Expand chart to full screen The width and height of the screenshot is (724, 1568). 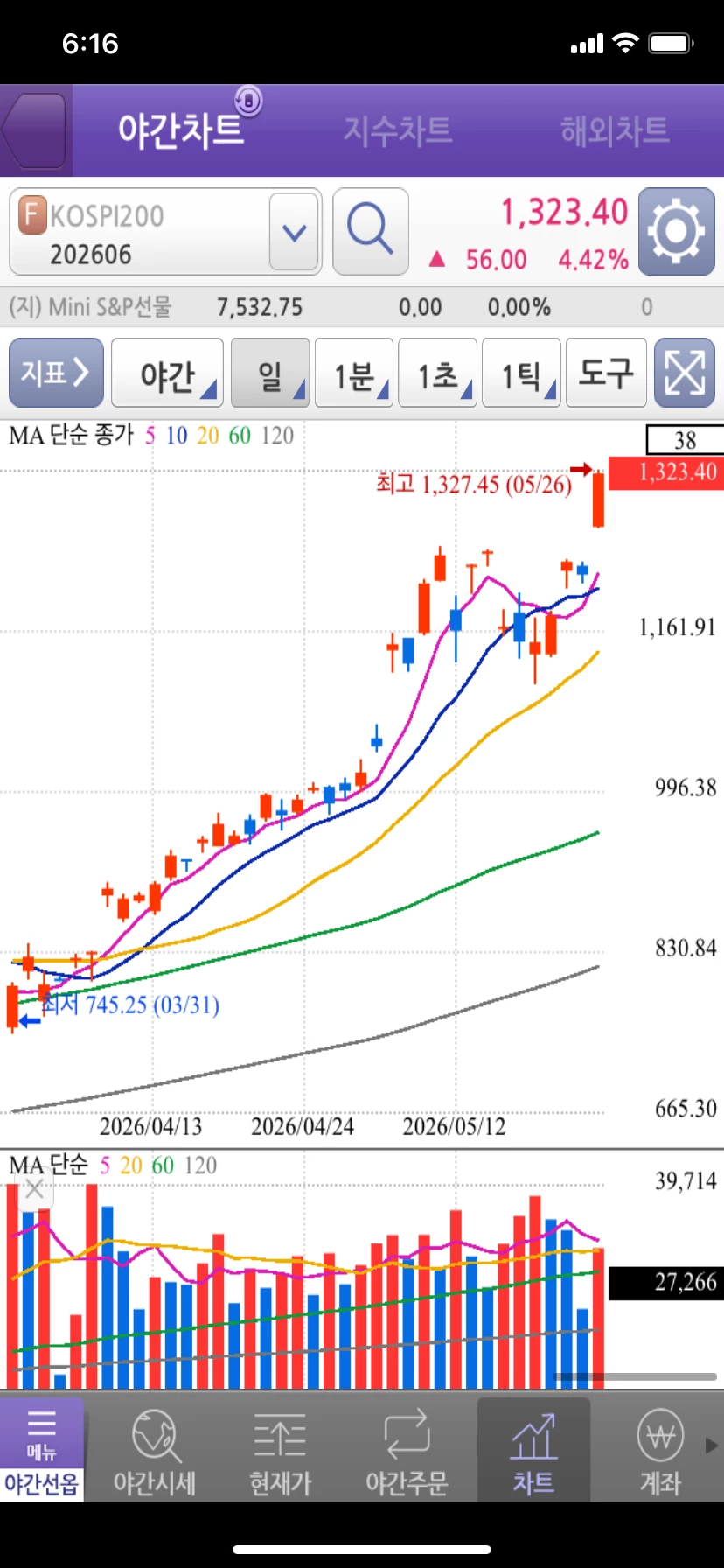[685, 374]
